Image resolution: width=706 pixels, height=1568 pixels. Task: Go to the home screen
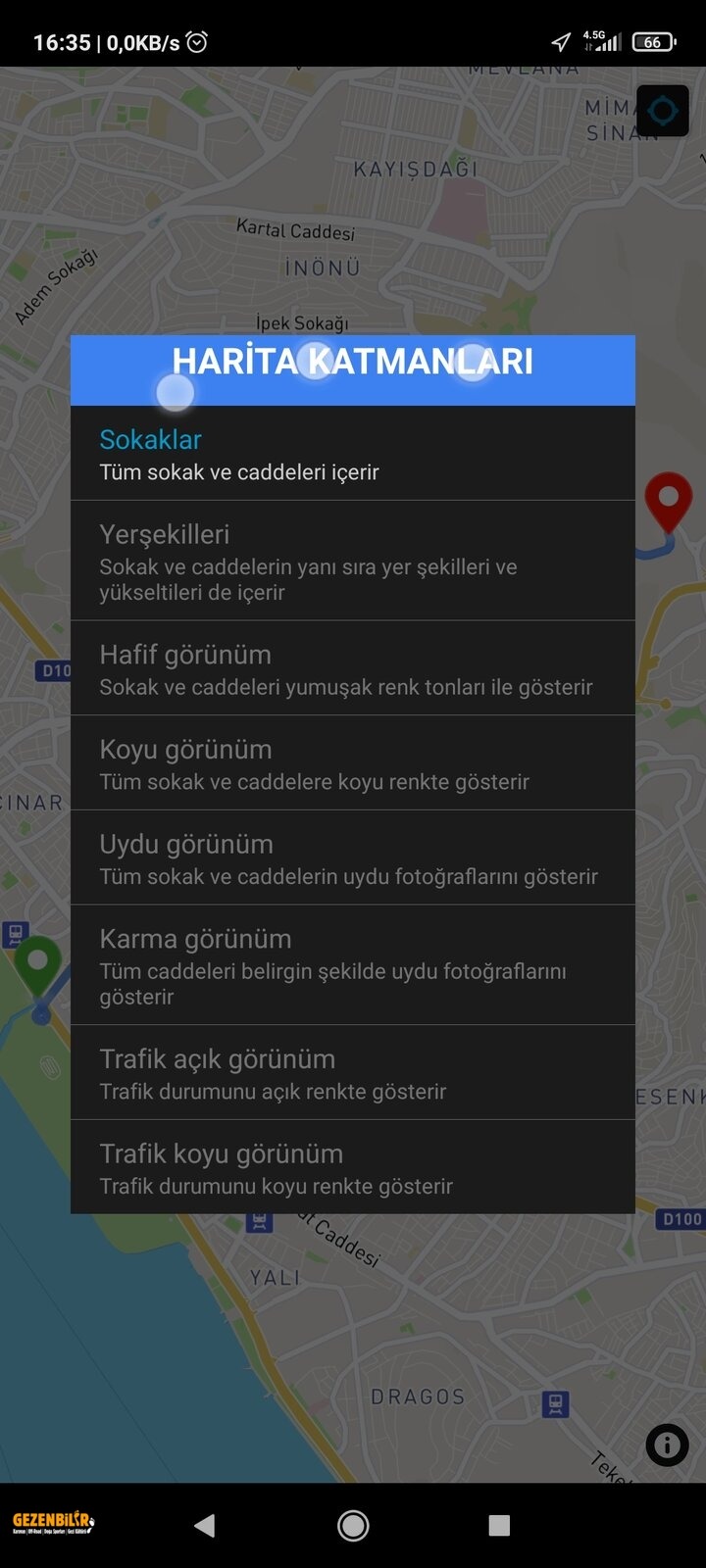click(x=353, y=1525)
